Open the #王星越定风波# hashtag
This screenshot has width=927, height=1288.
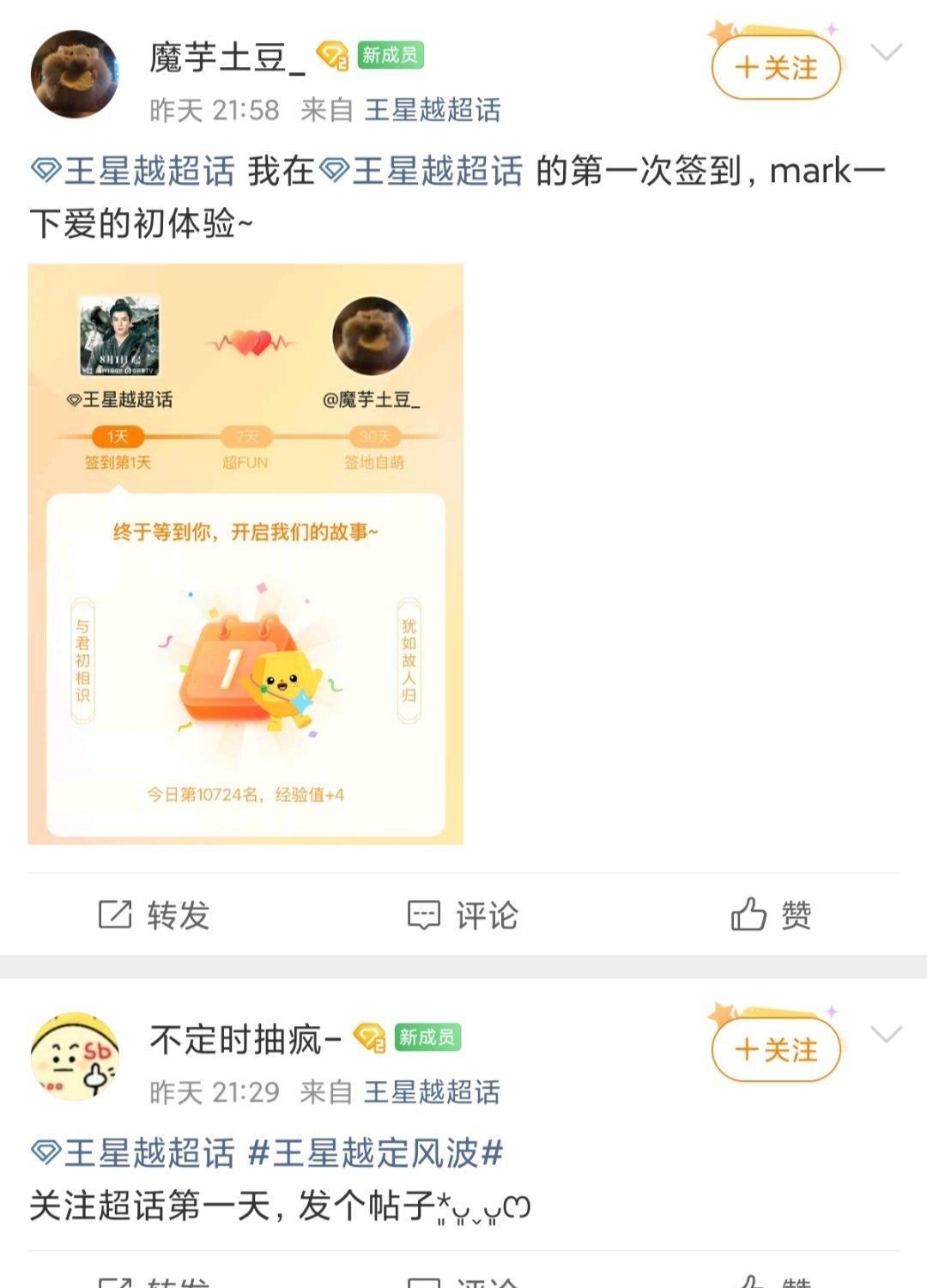[x=375, y=1152]
